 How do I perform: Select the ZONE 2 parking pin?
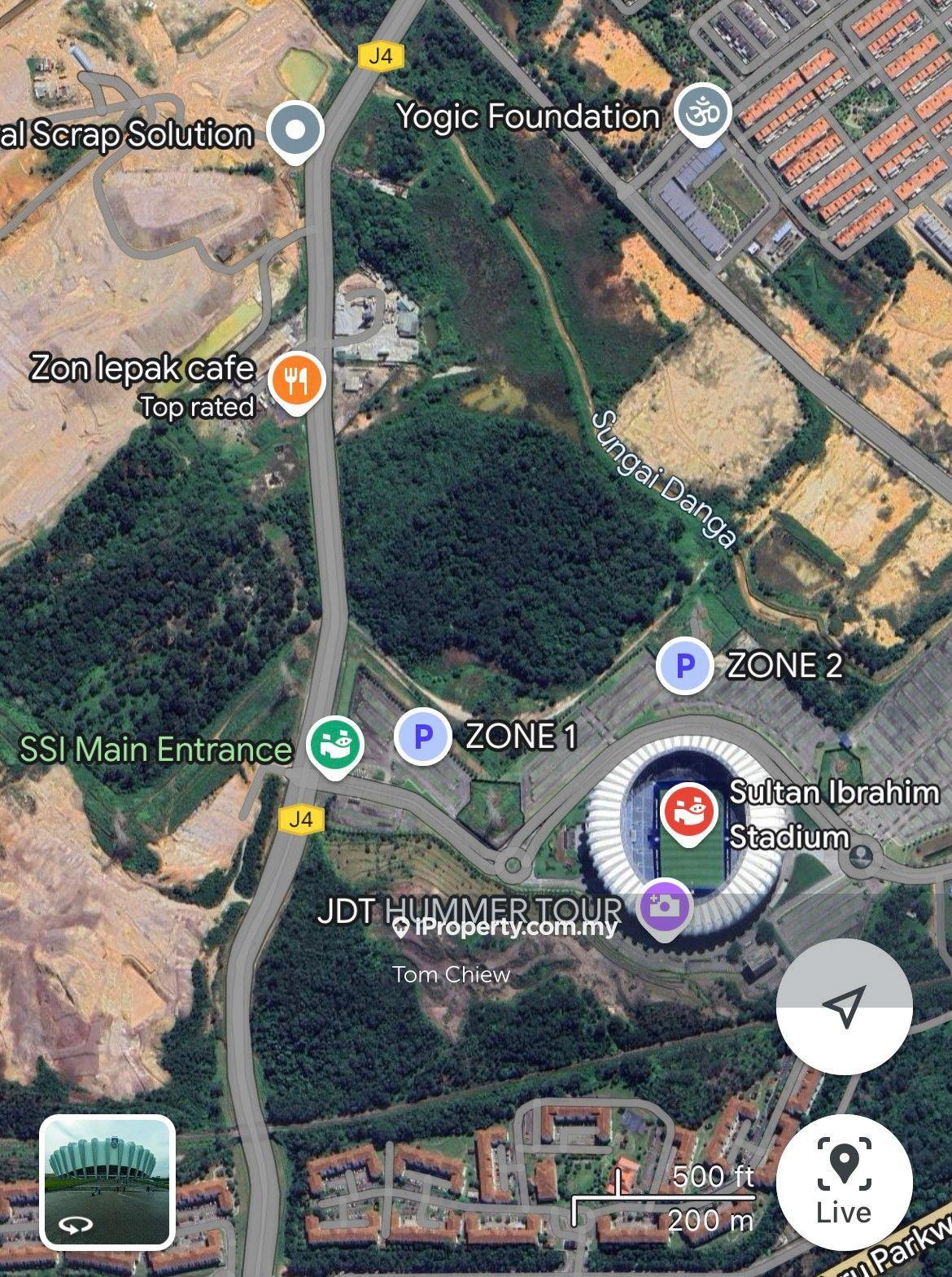click(x=685, y=666)
